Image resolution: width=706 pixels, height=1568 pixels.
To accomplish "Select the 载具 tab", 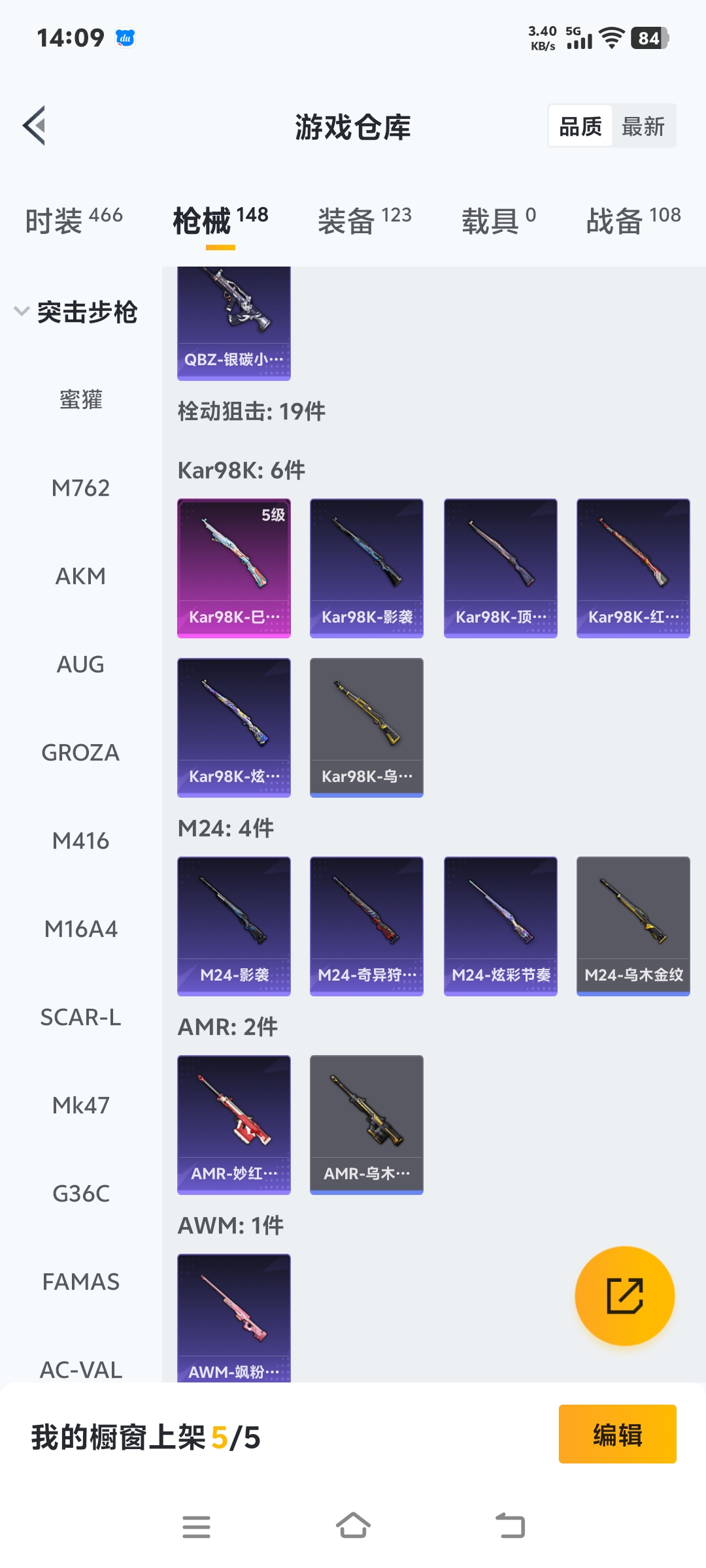I will 498,220.
